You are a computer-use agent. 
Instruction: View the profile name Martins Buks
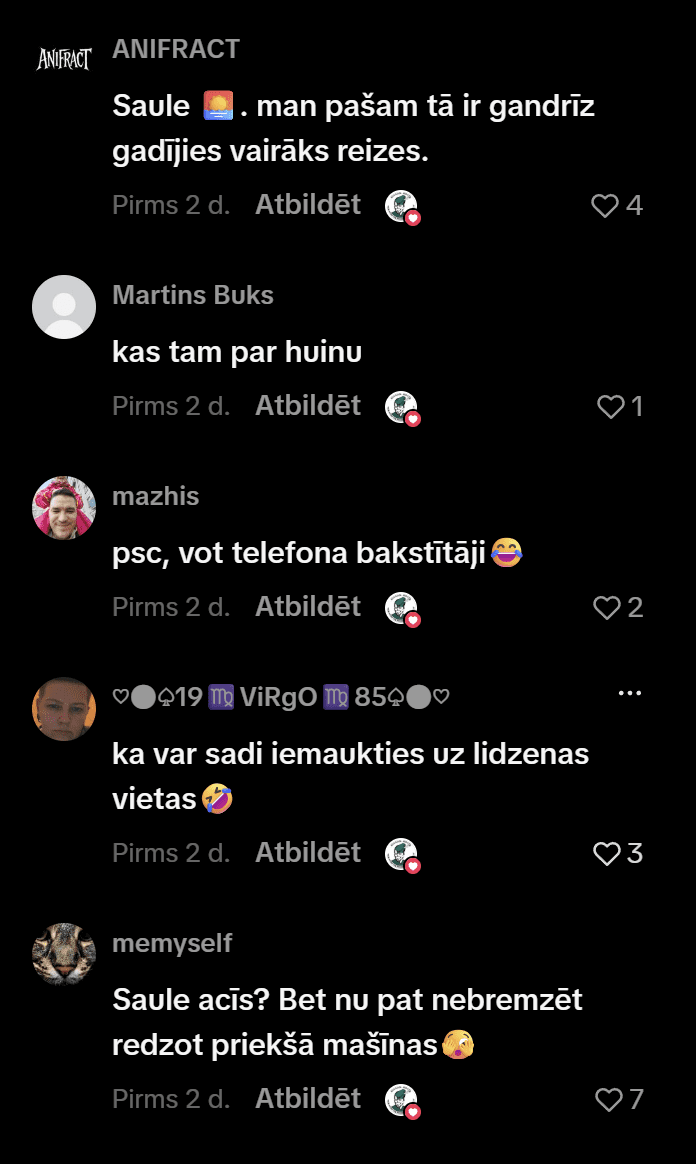[193, 295]
